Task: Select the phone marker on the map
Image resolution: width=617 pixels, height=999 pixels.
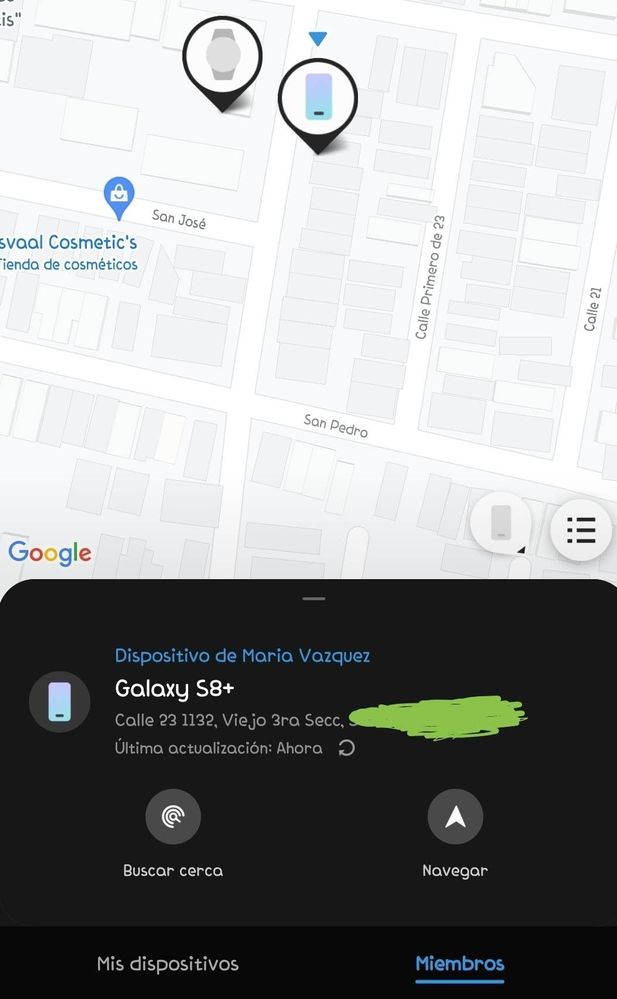Action: coord(318,98)
